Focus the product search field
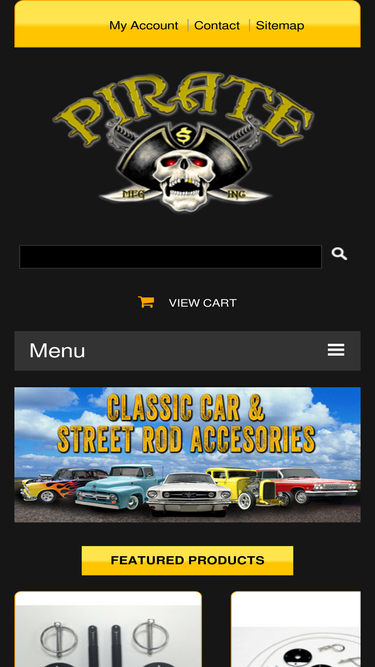The width and height of the screenshot is (375, 667). point(170,257)
